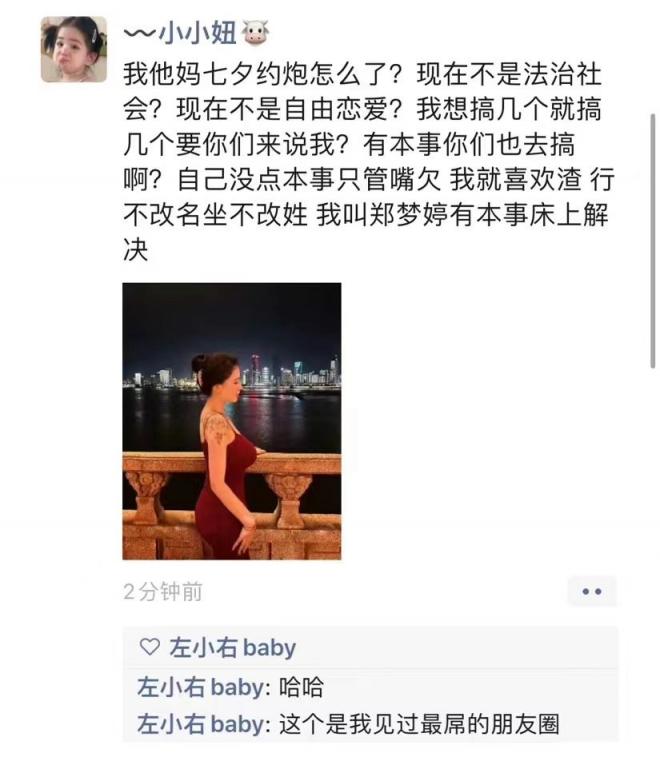Open the like and comment popup button
The width and height of the screenshot is (660, 765).
click(591, 591)
